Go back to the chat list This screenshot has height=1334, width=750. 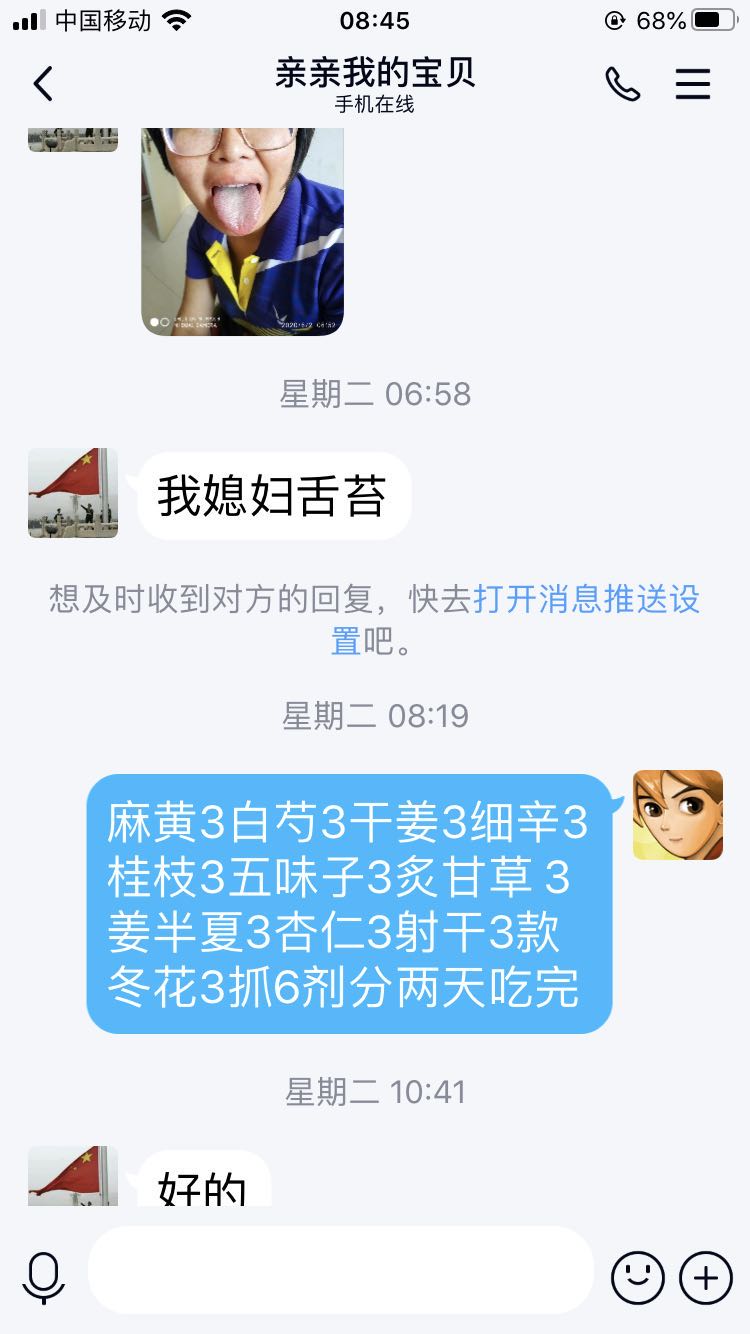pyautogui.click(x=43, y=85)
